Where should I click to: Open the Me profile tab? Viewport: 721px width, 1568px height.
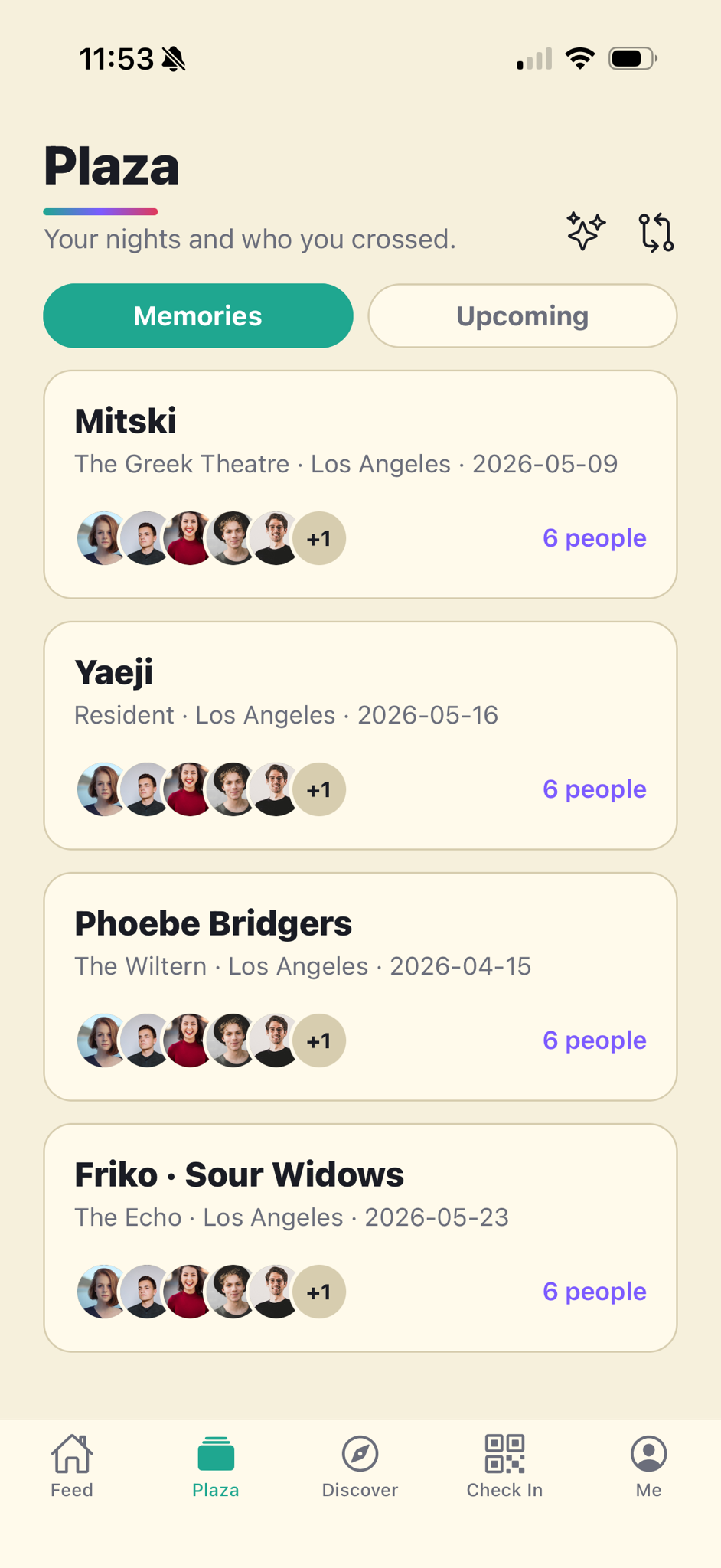click(x=649, y=1466)
